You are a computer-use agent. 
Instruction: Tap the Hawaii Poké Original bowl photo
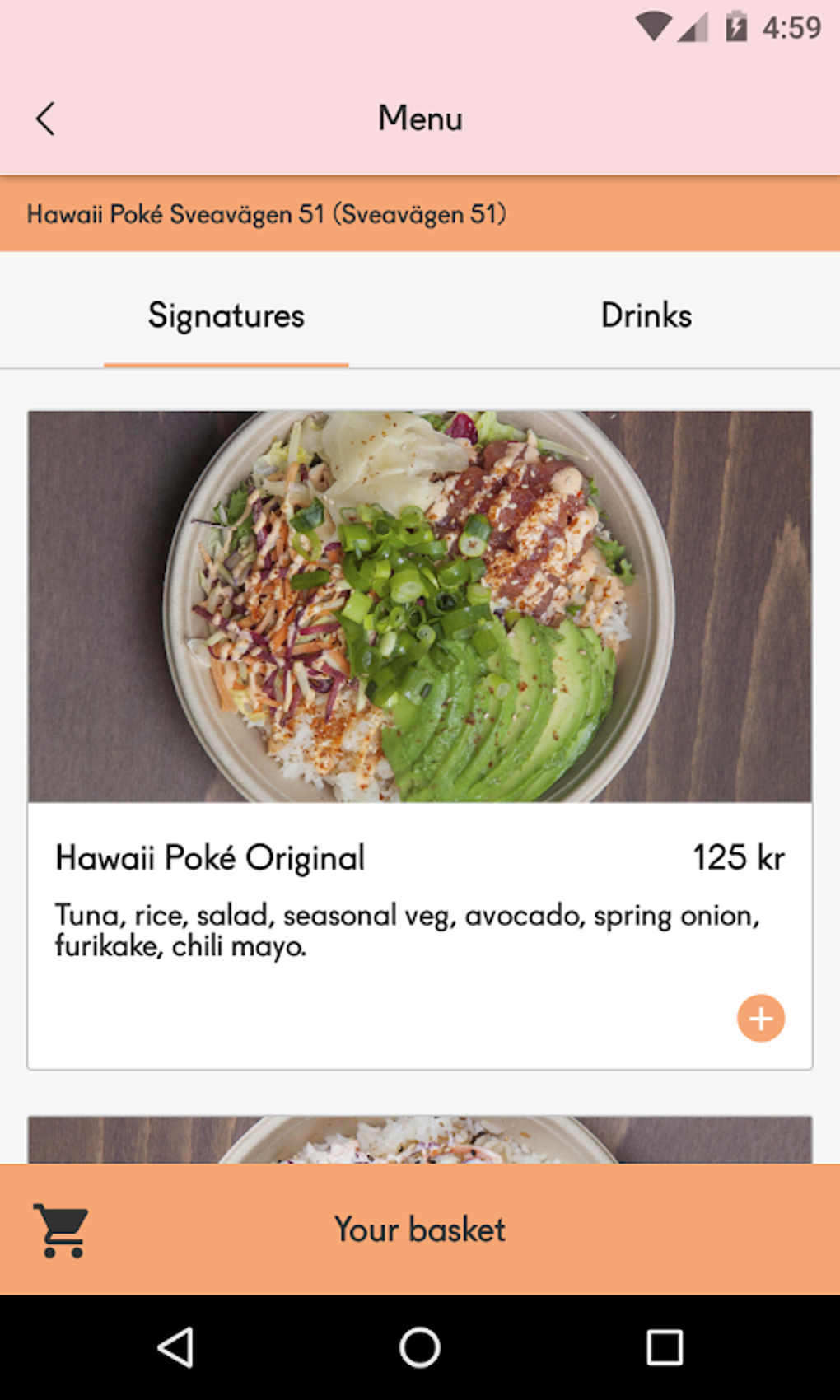coord(420,605)
